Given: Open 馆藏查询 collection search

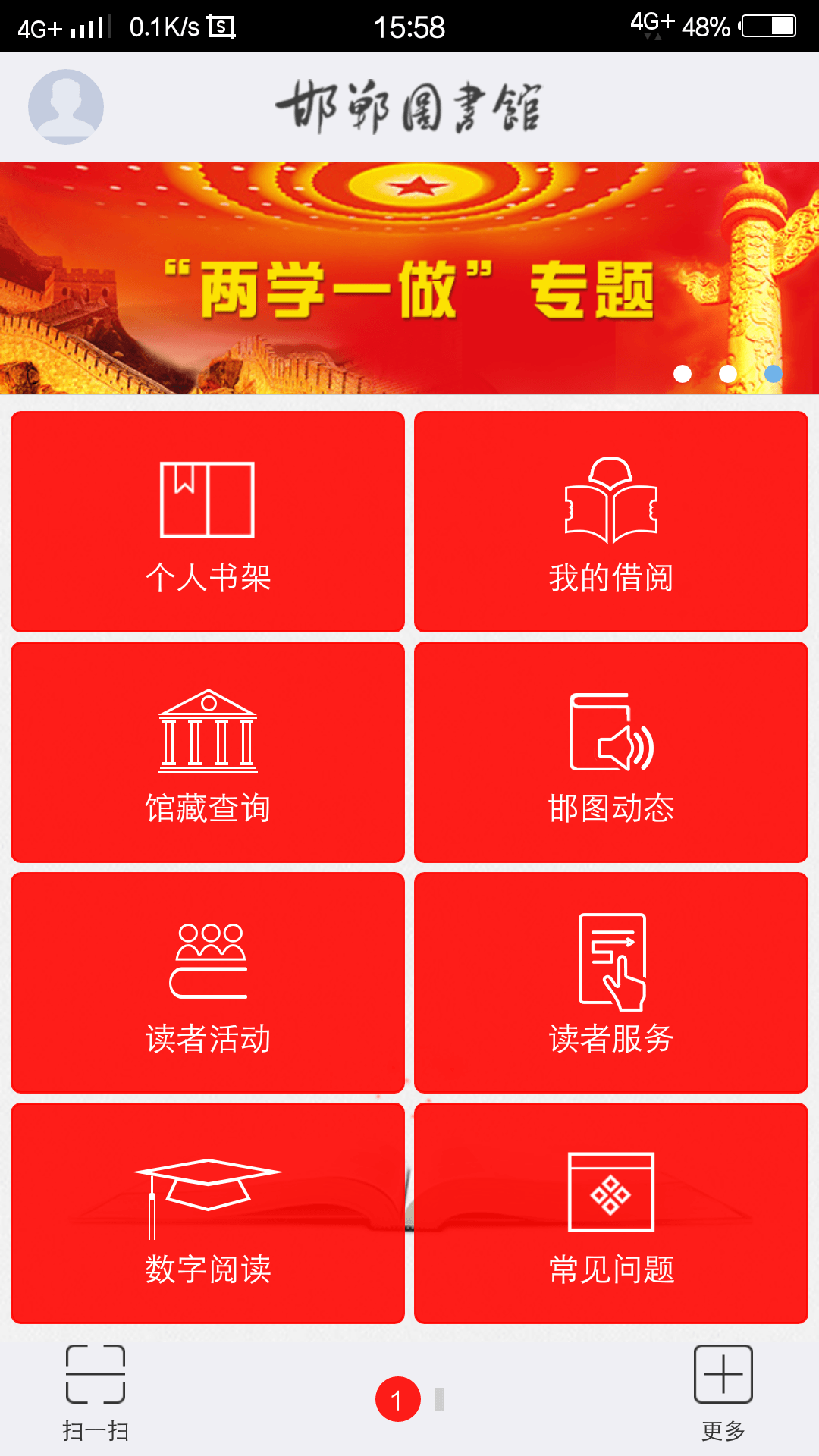Looking at the screenshot, I should click(x=208, y=752).
